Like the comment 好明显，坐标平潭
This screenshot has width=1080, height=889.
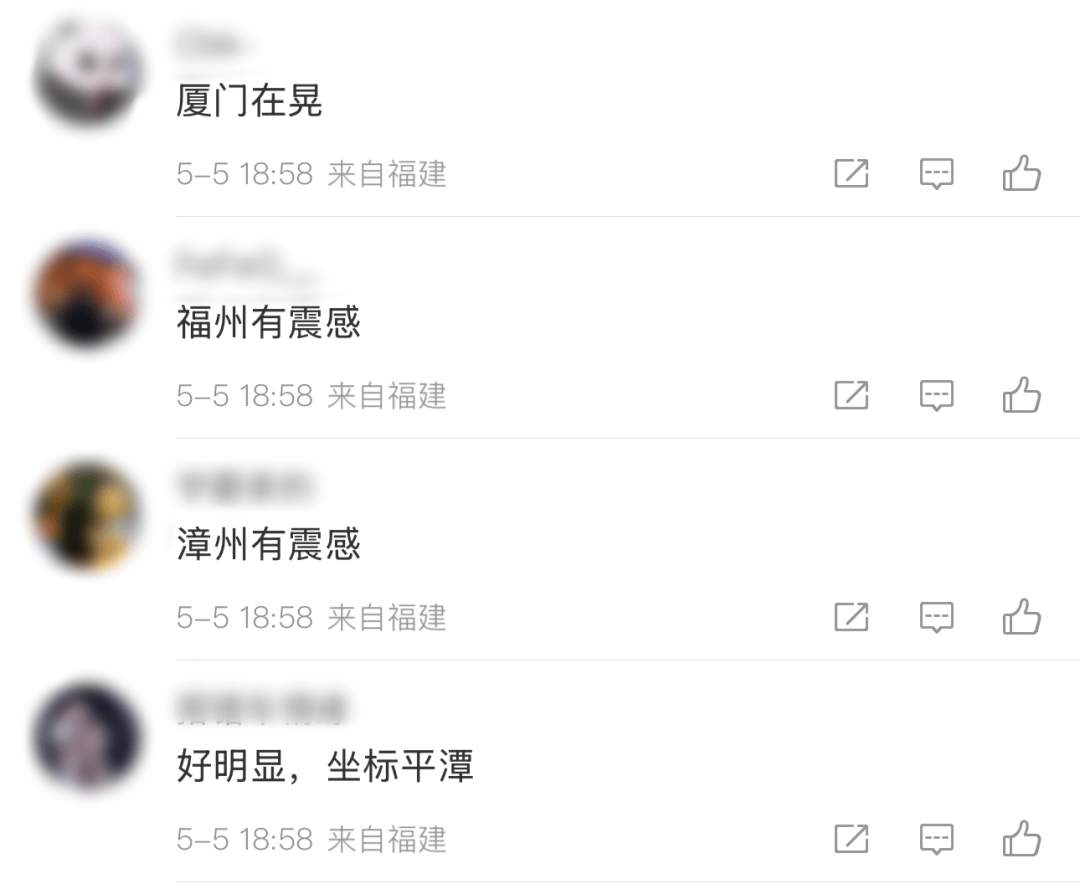tap(1021, 839)
